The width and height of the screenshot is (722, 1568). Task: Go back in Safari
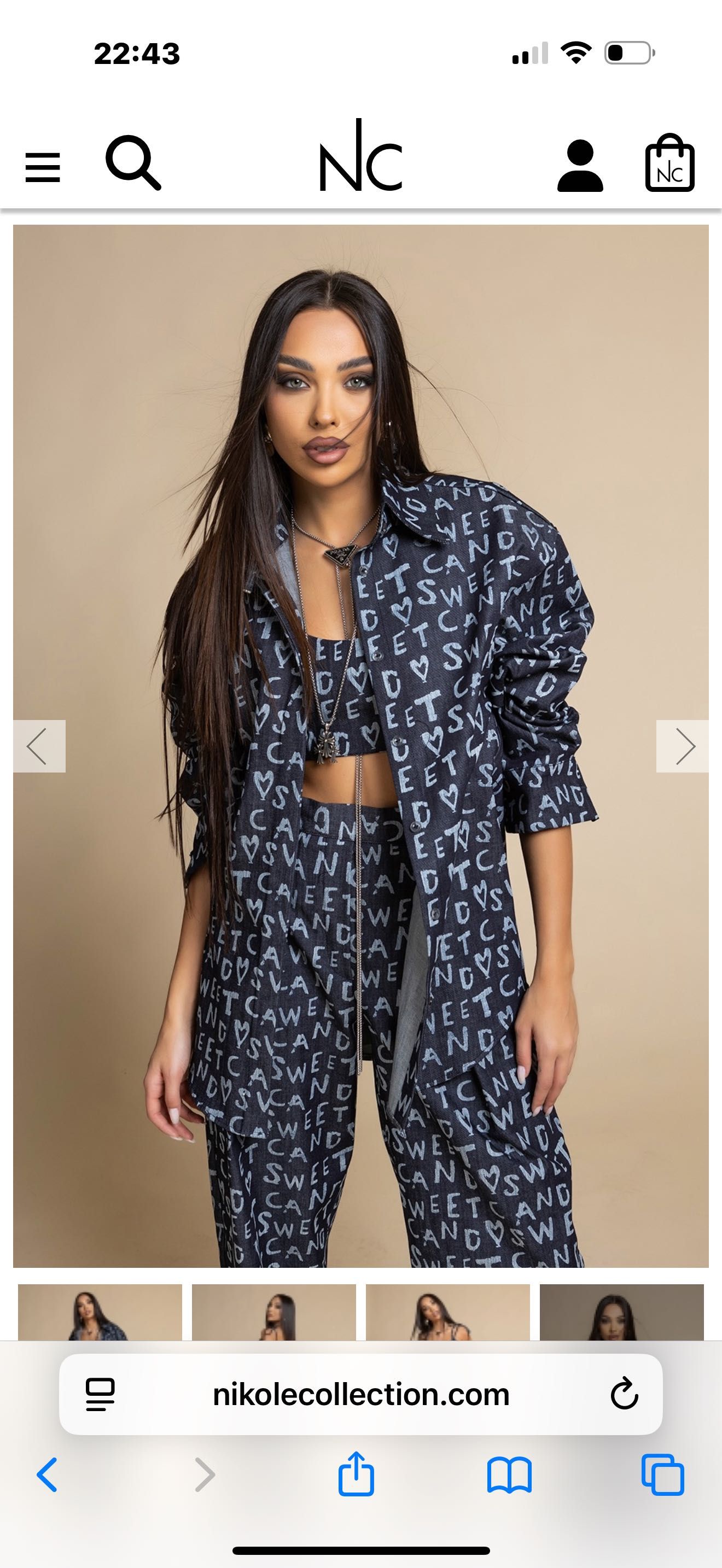pyautogui.click(x=48, y=1475)
